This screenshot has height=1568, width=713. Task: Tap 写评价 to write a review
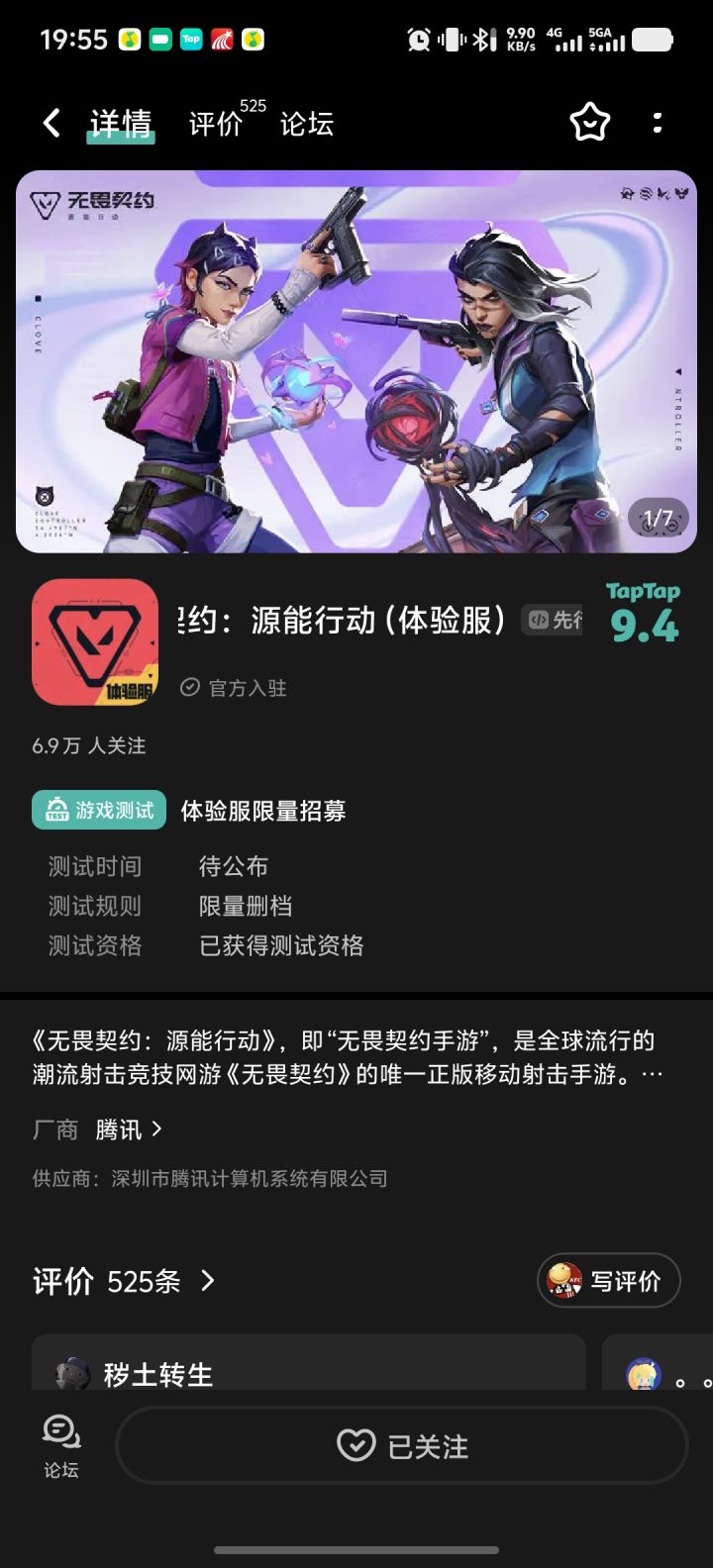click(608, 1280)
